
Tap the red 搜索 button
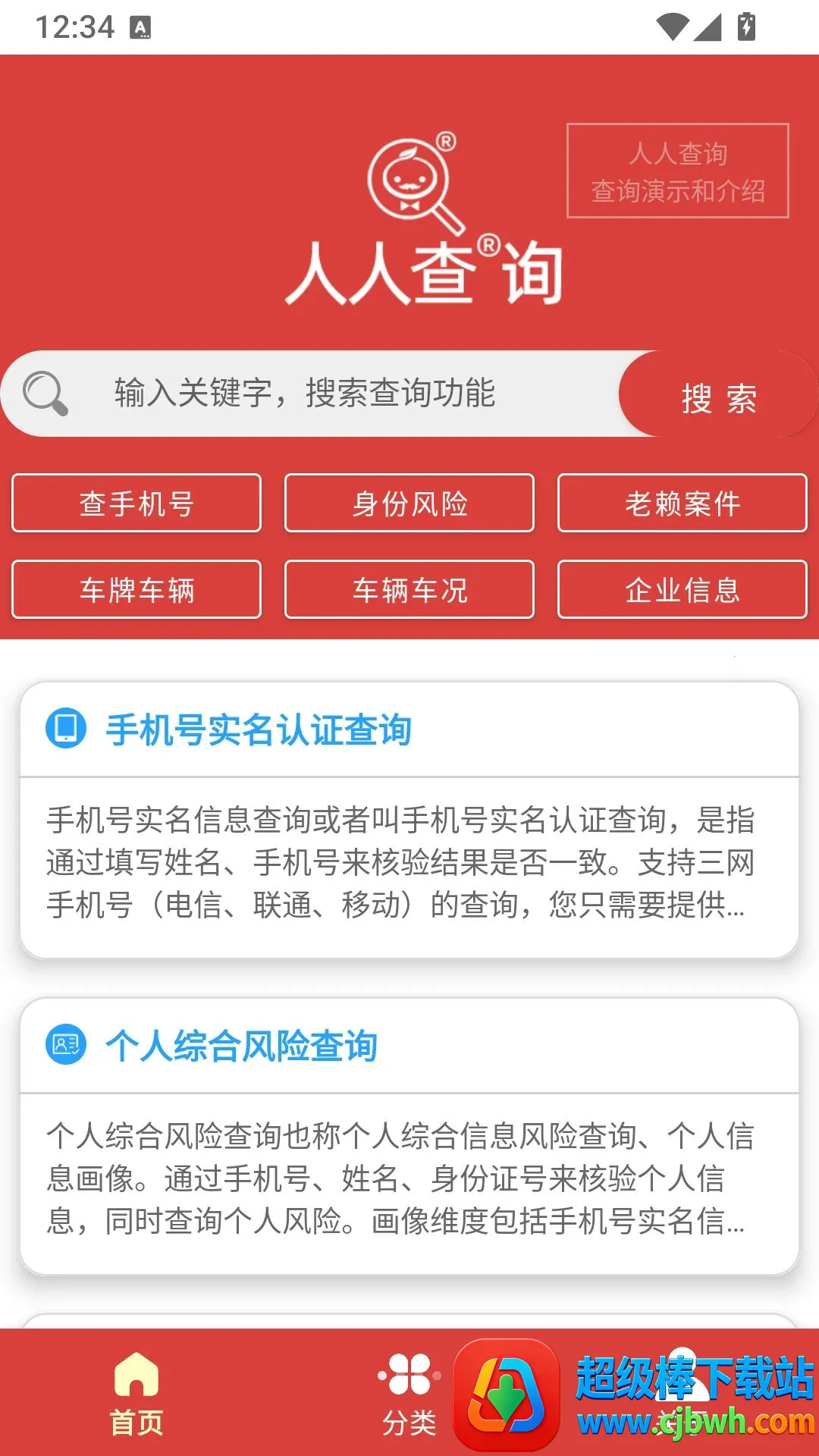(x=718, y=394)
